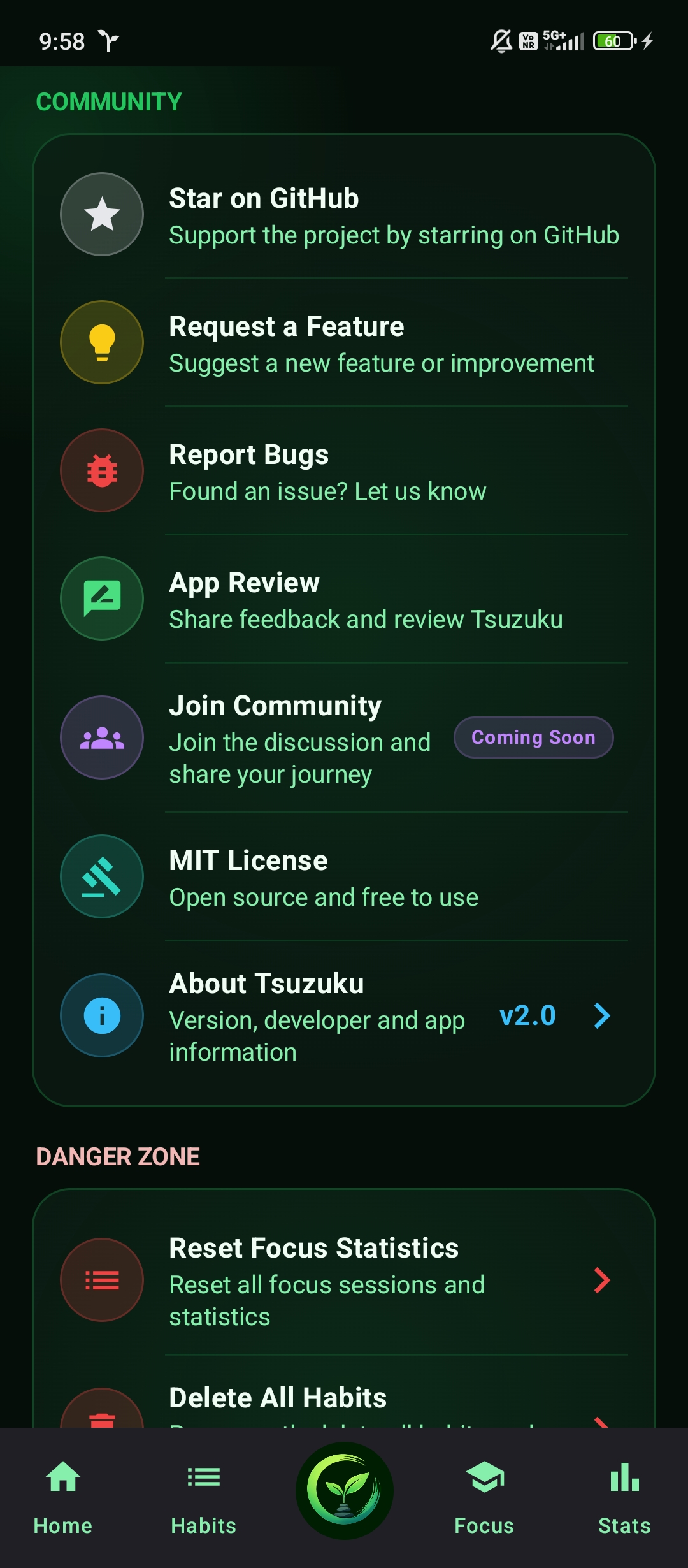Switch to the Focus tab

pos(484,1498)
